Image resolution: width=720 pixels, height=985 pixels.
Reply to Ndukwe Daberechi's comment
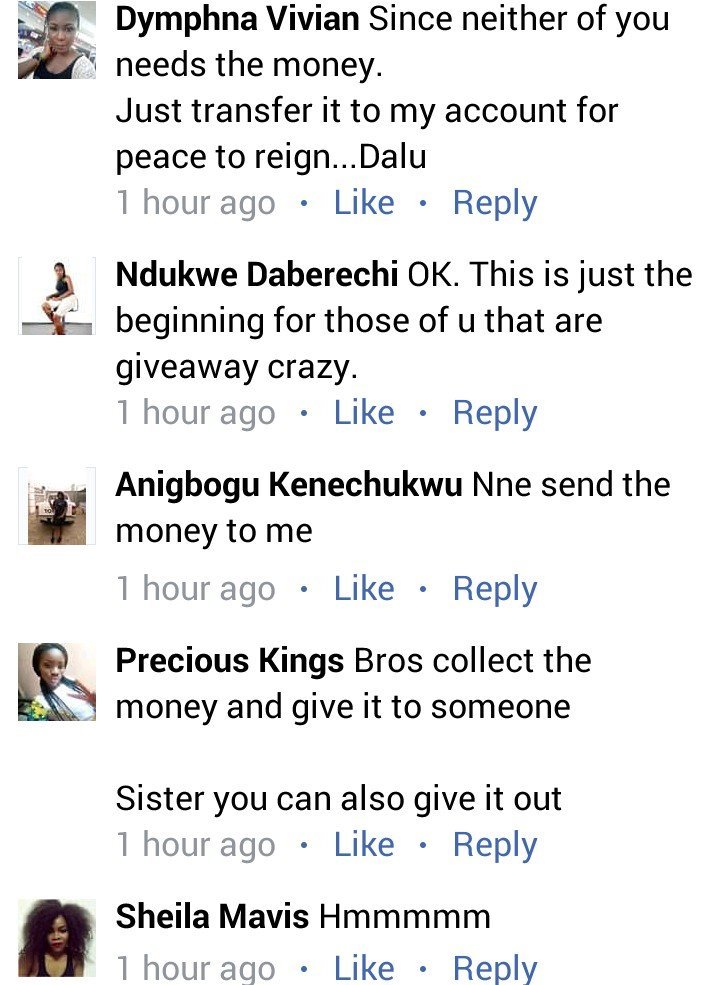(x=495, y=413)
